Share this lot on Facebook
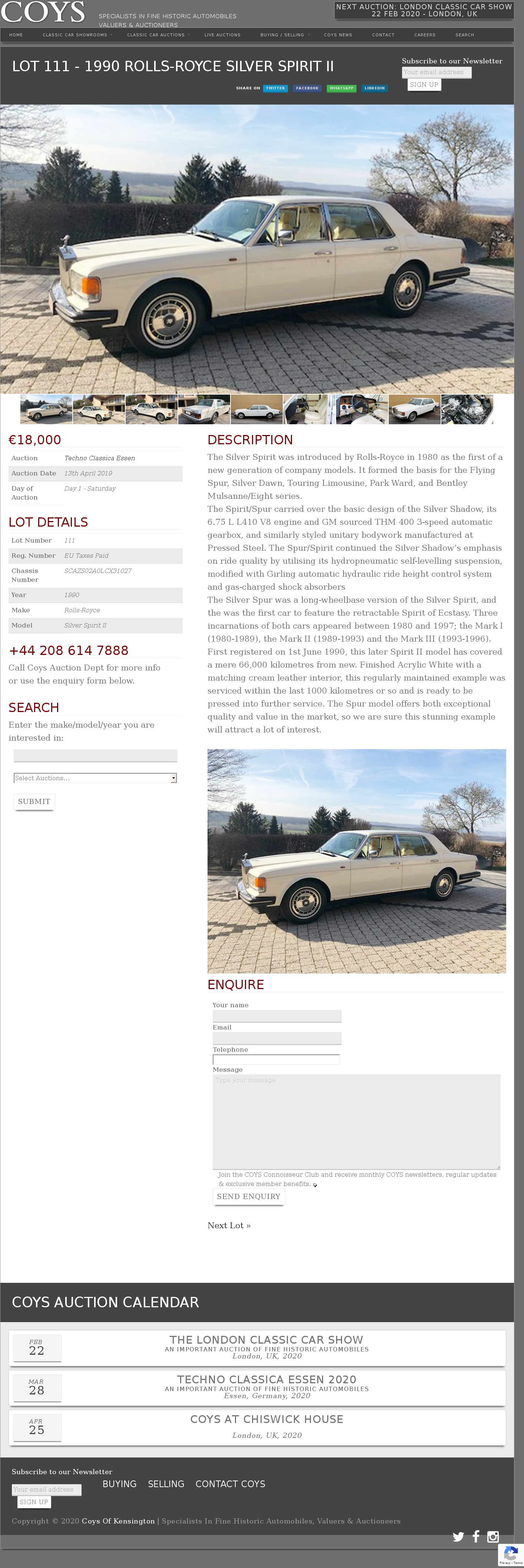The image size is (524, 1568). click(307, 88)
